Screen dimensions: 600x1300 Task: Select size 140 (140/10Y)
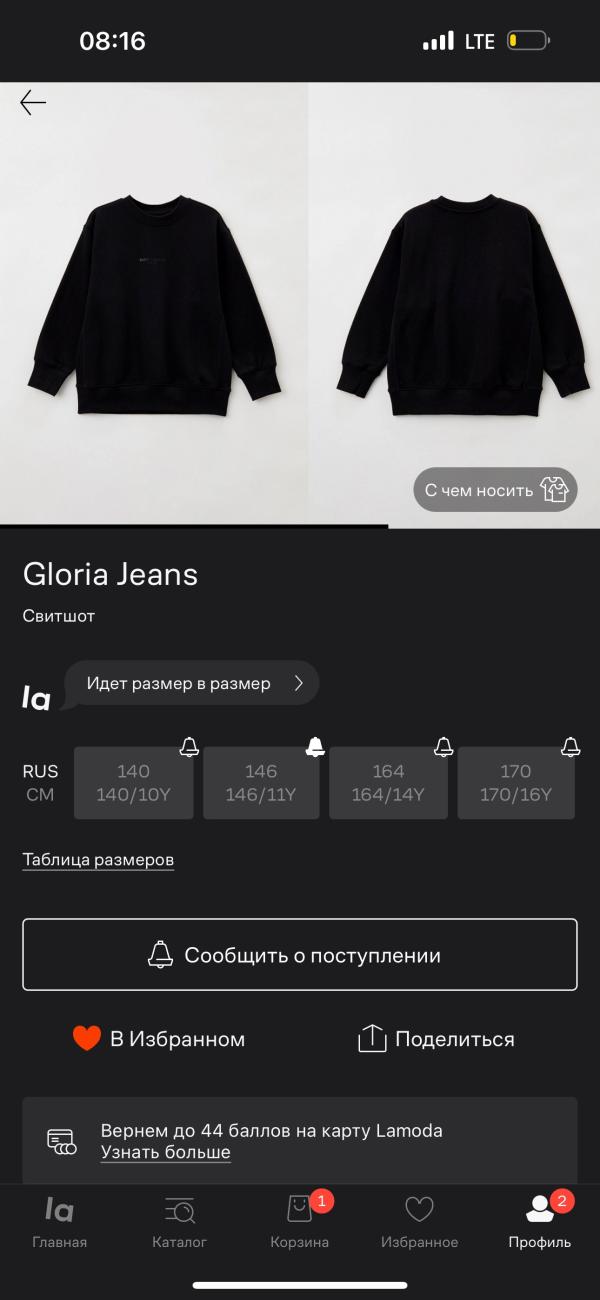[133, 783]
